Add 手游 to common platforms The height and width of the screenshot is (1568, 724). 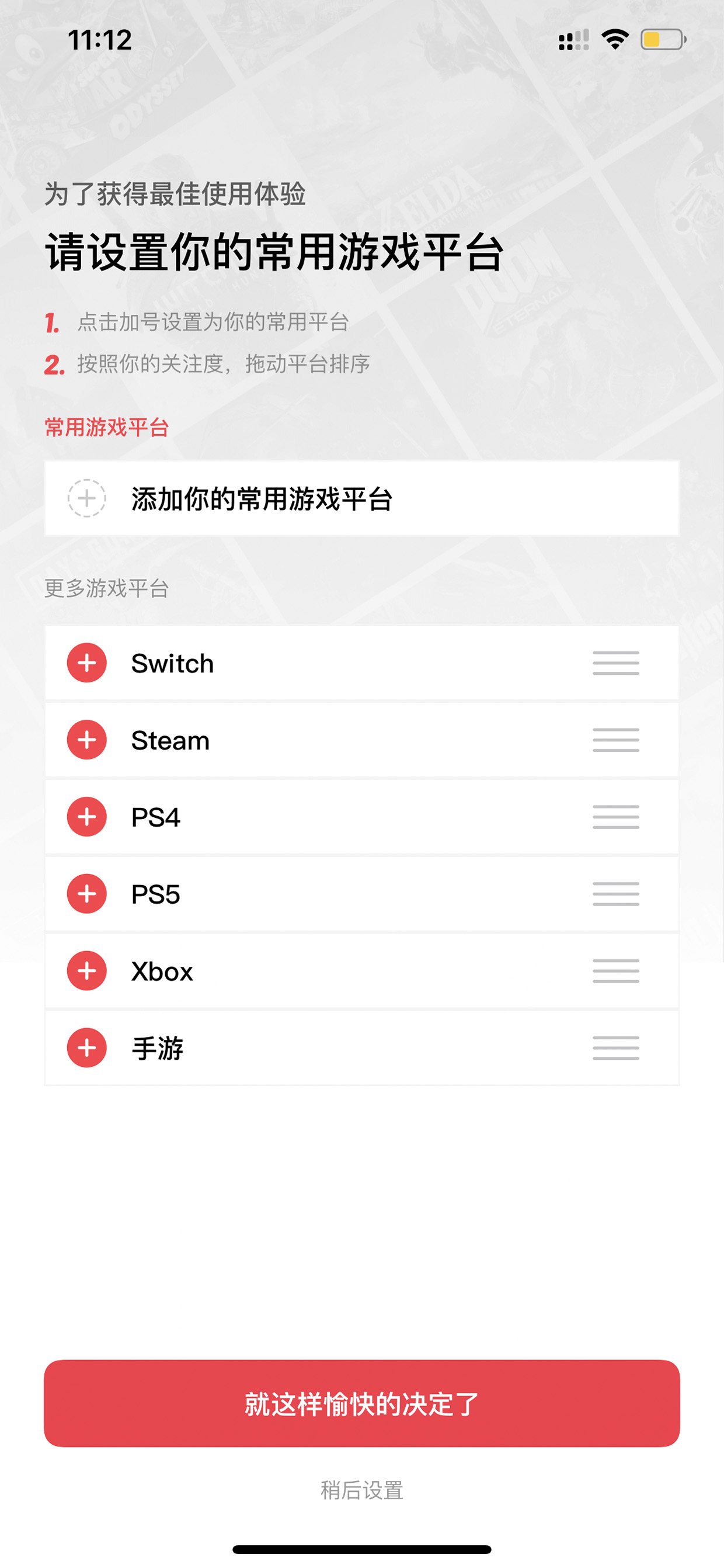(86, 1047)
